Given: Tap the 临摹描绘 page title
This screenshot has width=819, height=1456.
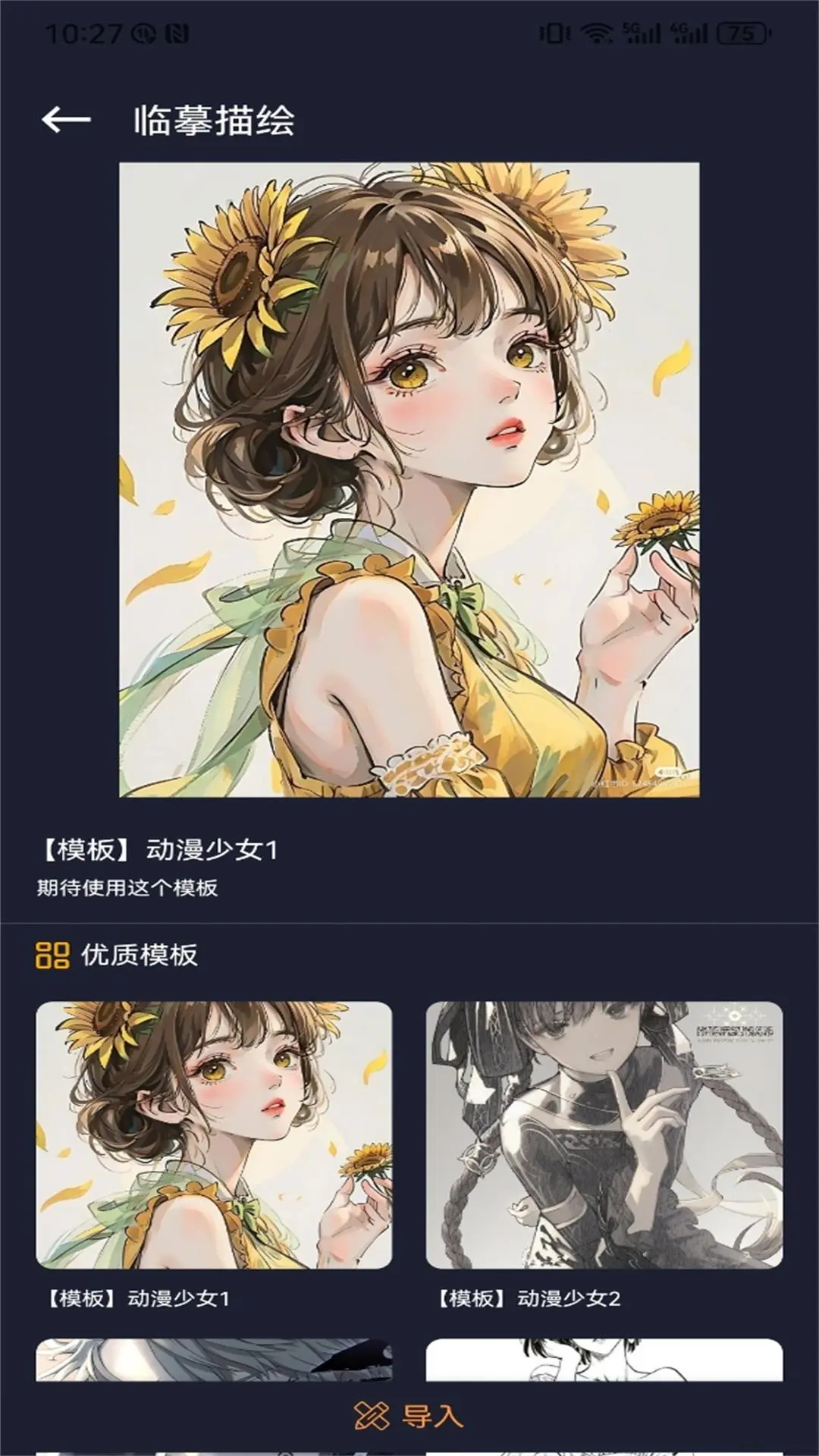Looking at the screenshot, I should (x=215, y=120).
